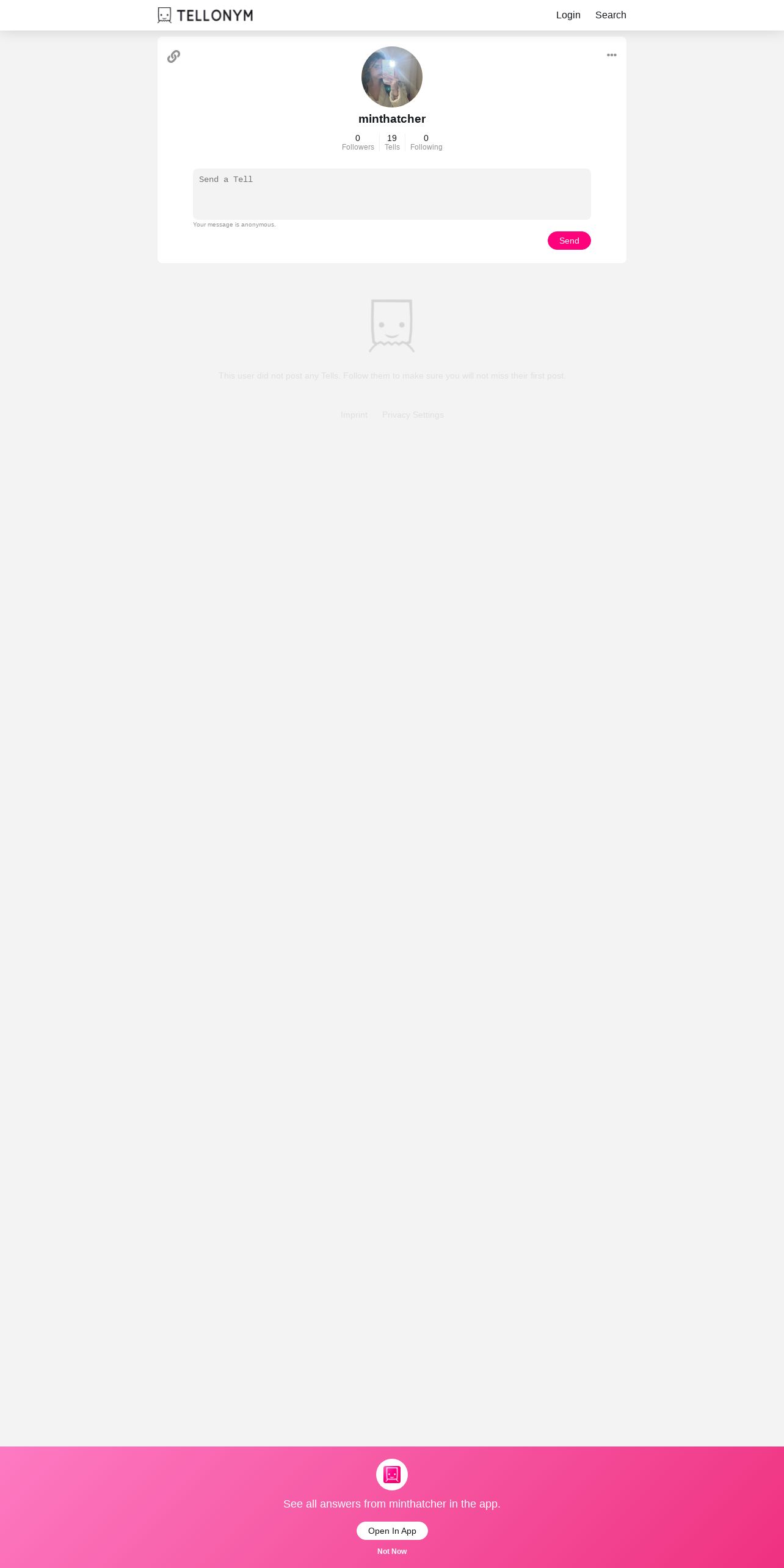
Task: Tap Open In App button
Action: point(392,1531)
